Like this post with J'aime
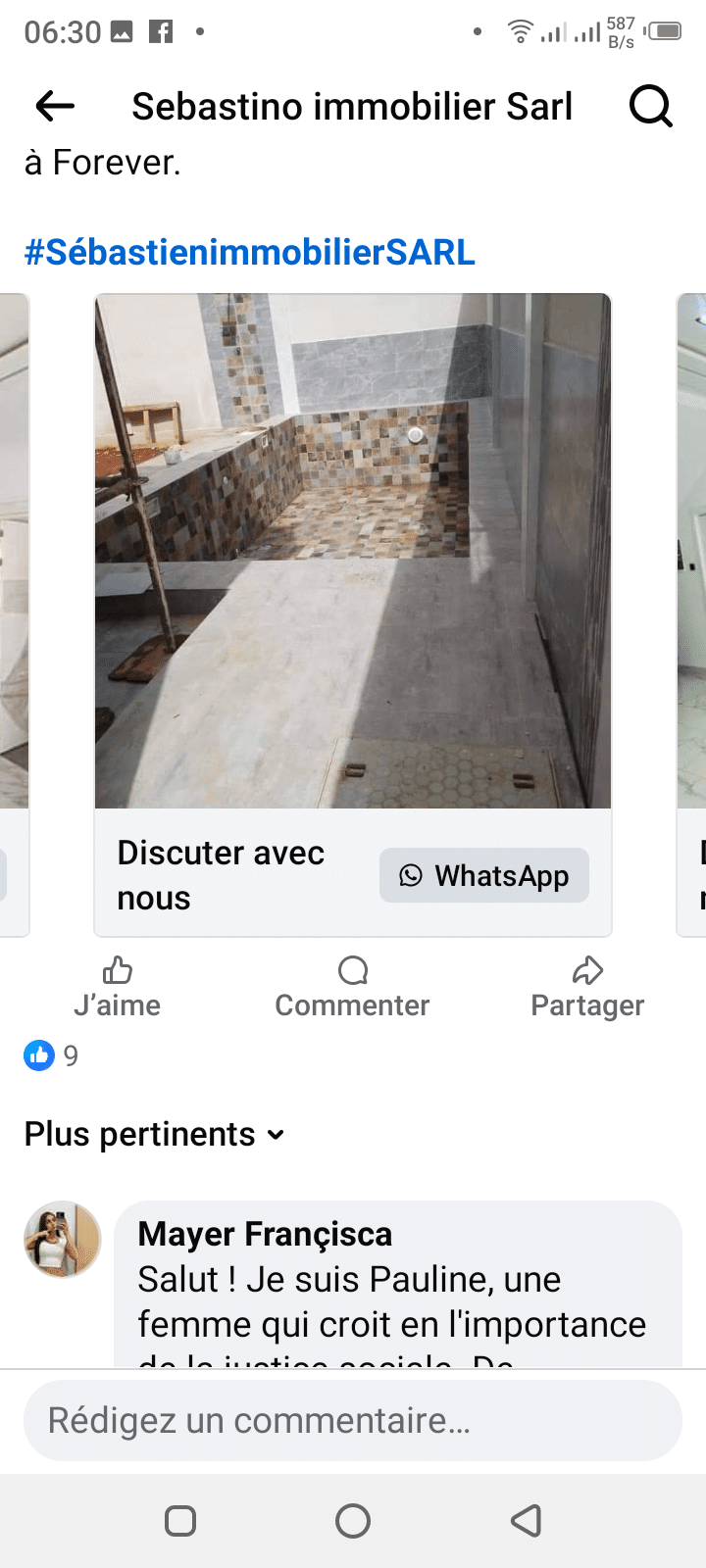Viewport: 706px width, 1568px height. click(118, 988)
